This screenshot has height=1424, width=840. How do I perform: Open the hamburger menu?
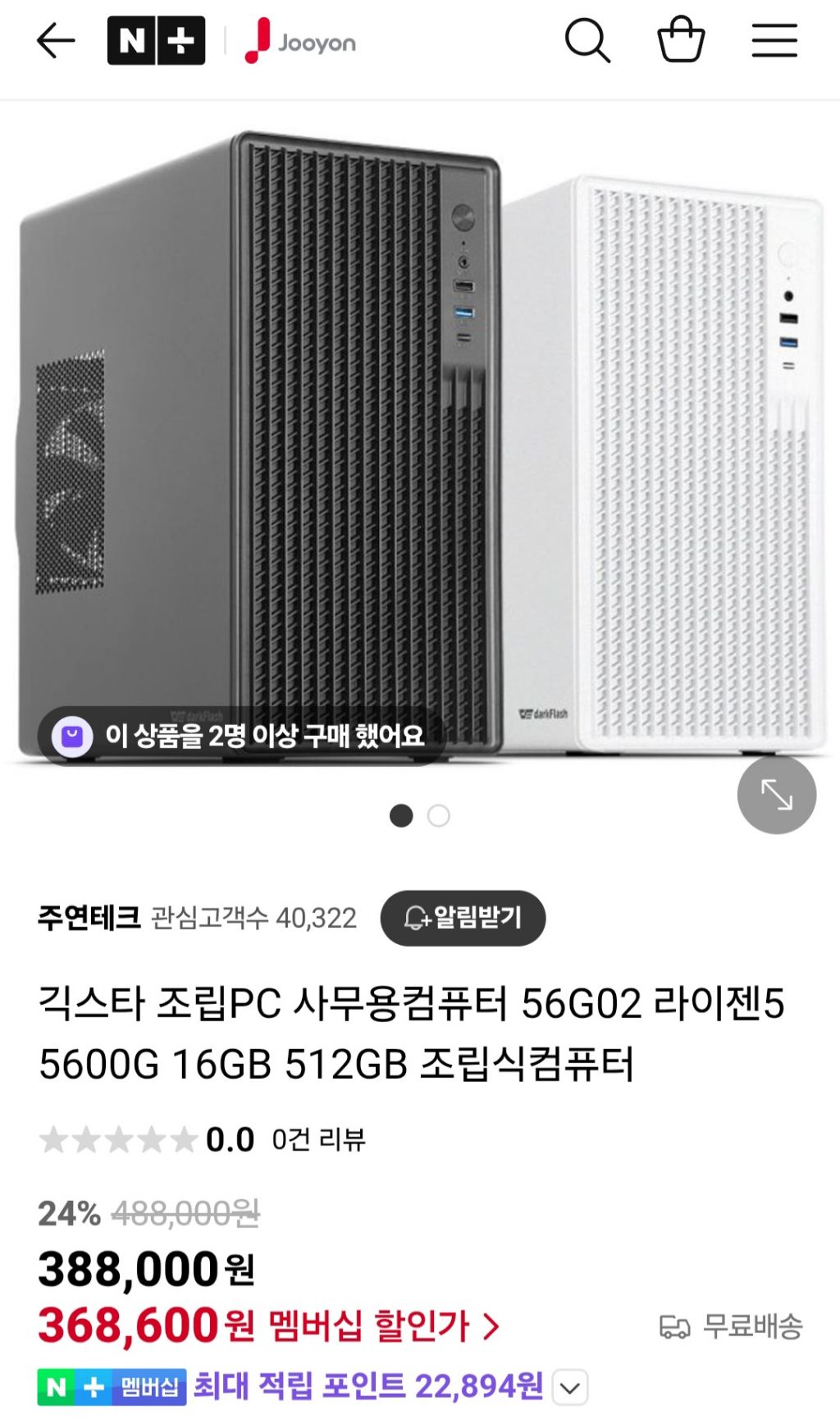tap(774, 41)
